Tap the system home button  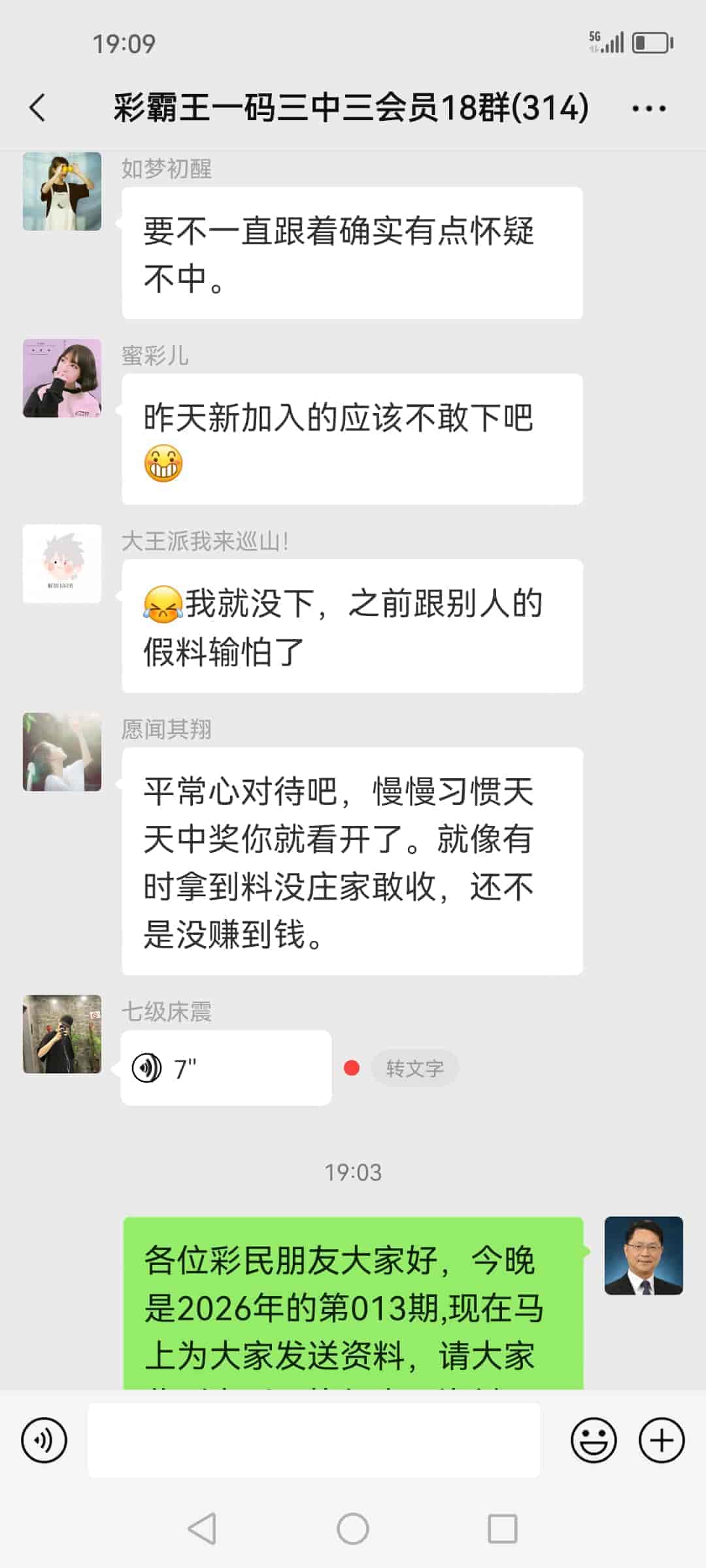point(353,1529)
